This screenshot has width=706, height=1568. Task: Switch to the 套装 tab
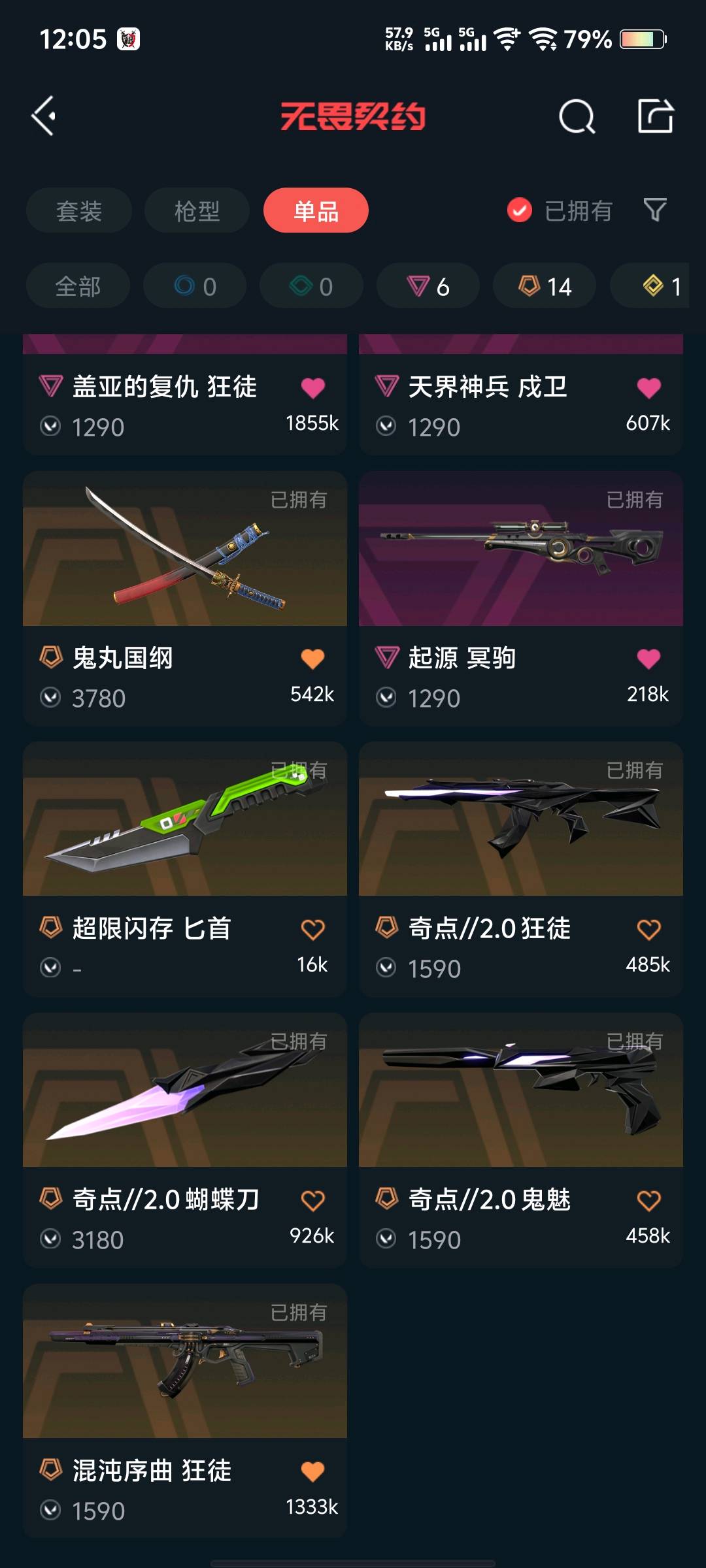tap(79, 211)
